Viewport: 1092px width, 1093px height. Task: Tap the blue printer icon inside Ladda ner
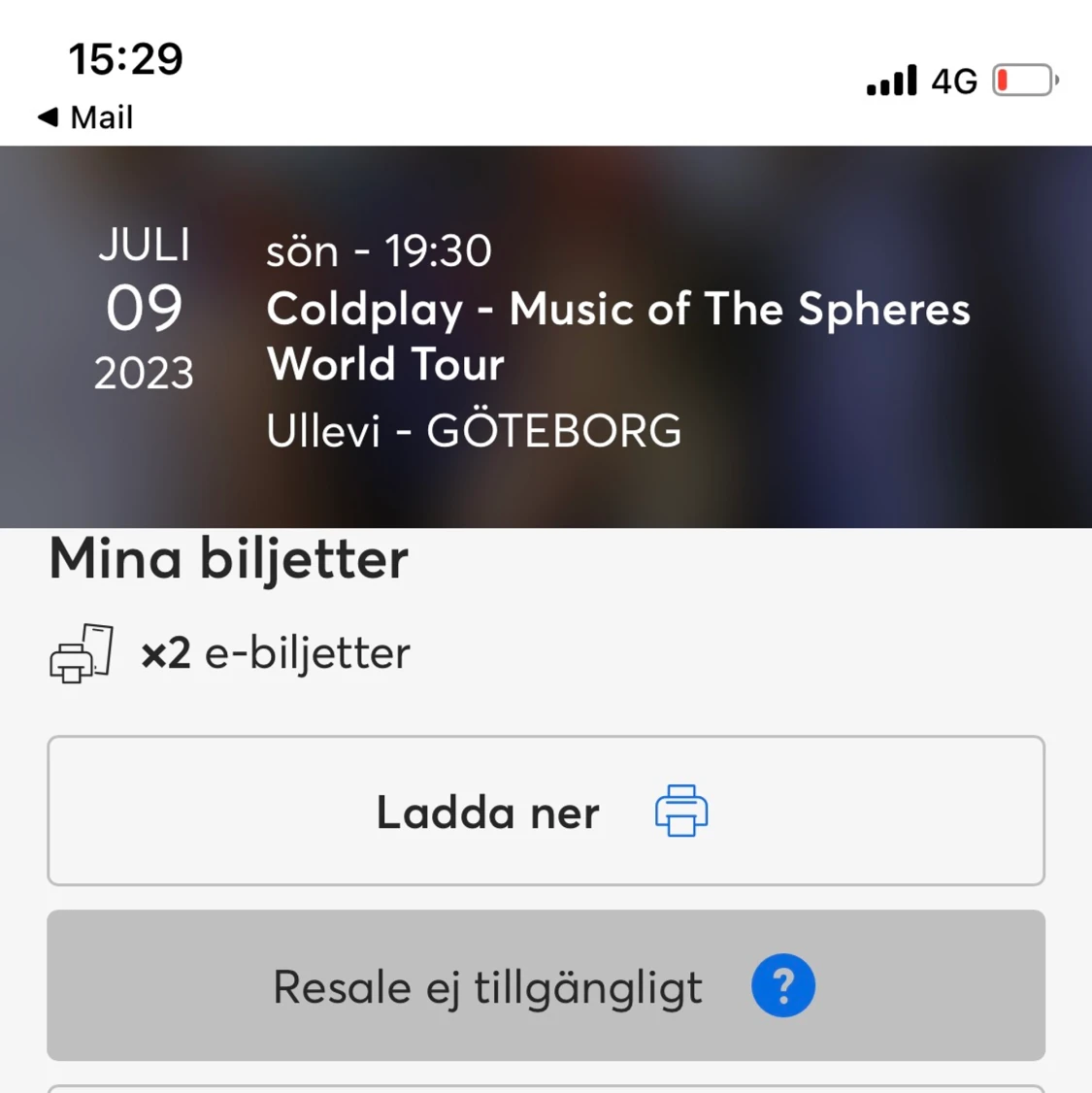point(680,811)
